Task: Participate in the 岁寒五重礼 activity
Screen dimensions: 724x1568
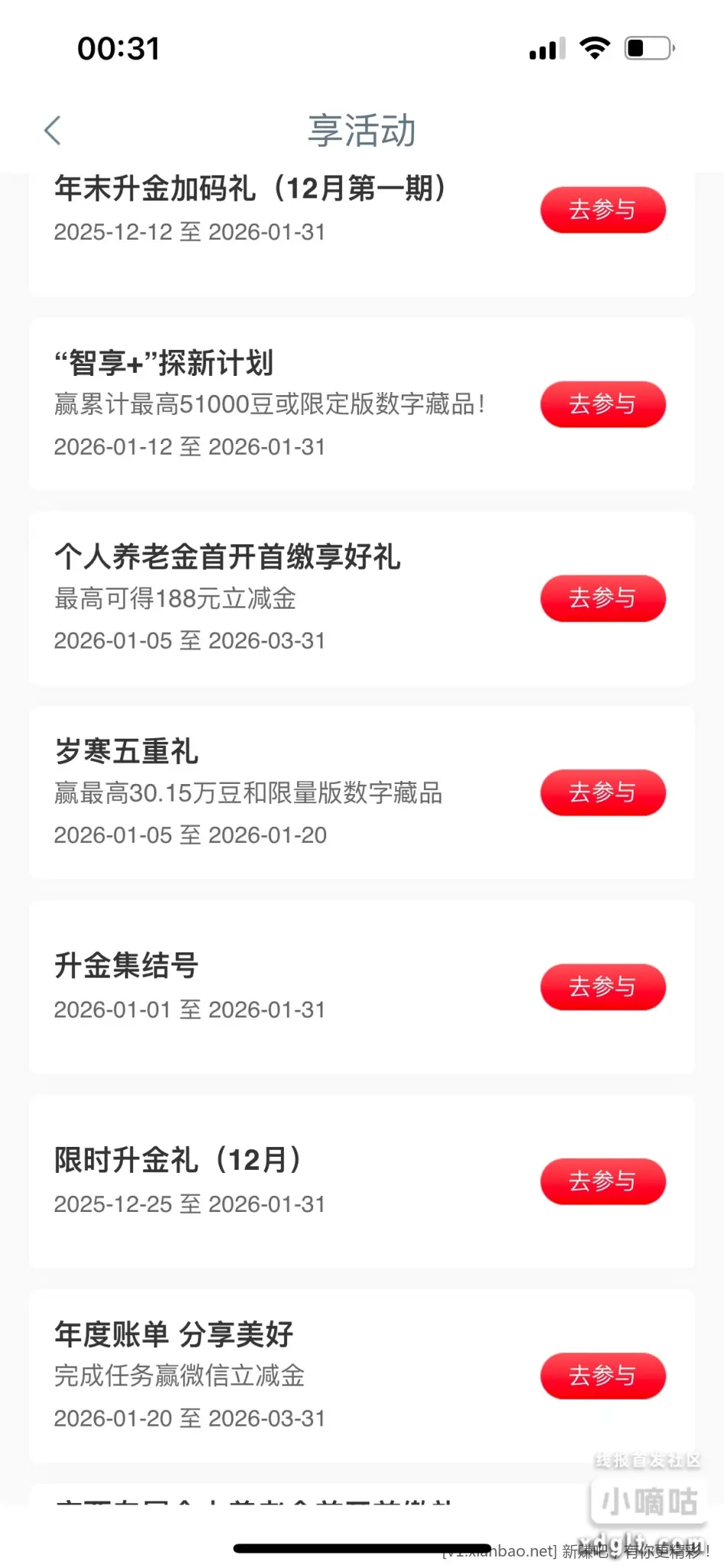Action: (602, 792)
